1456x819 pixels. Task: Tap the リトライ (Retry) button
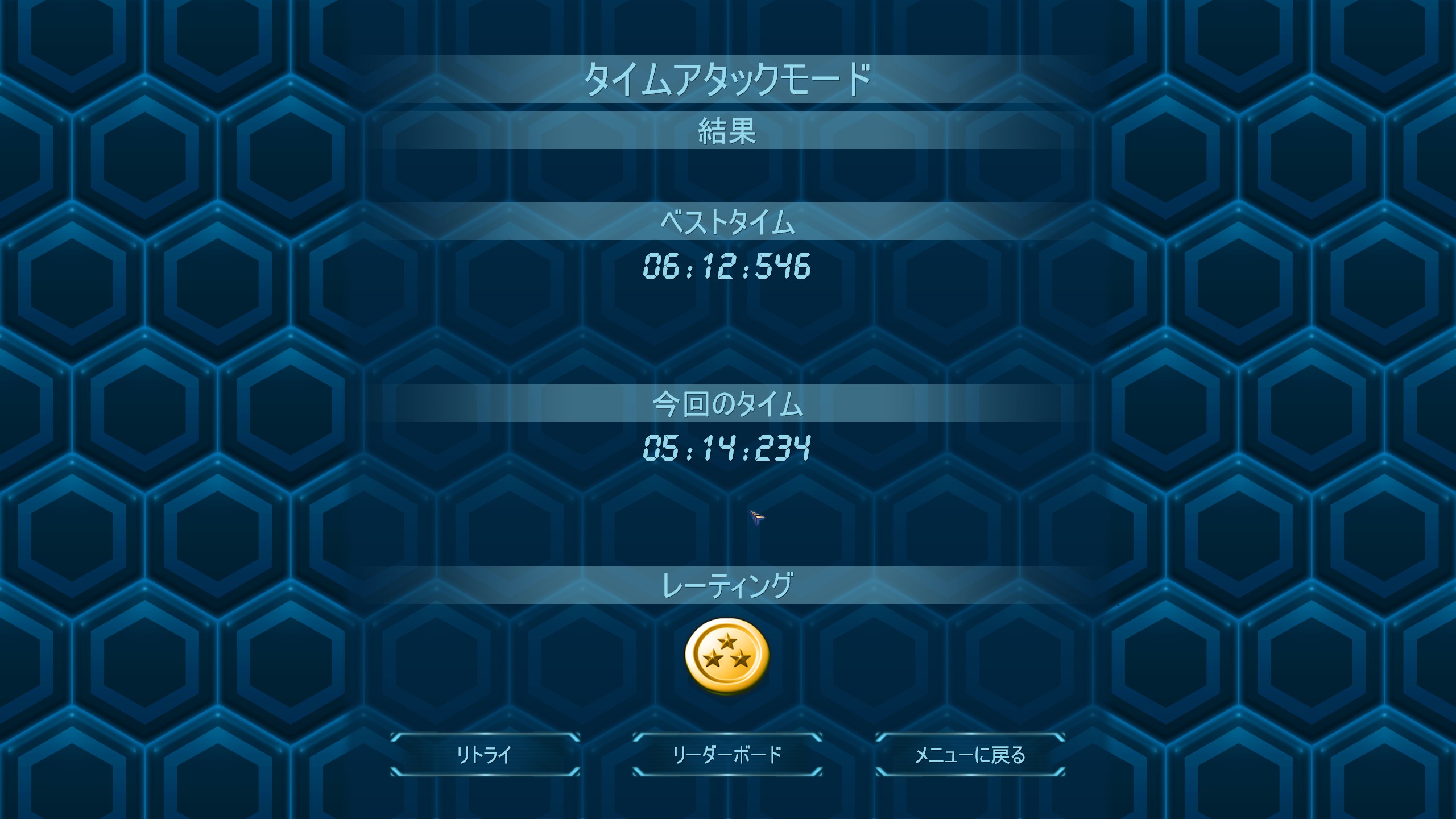click(x=485, y=755)
